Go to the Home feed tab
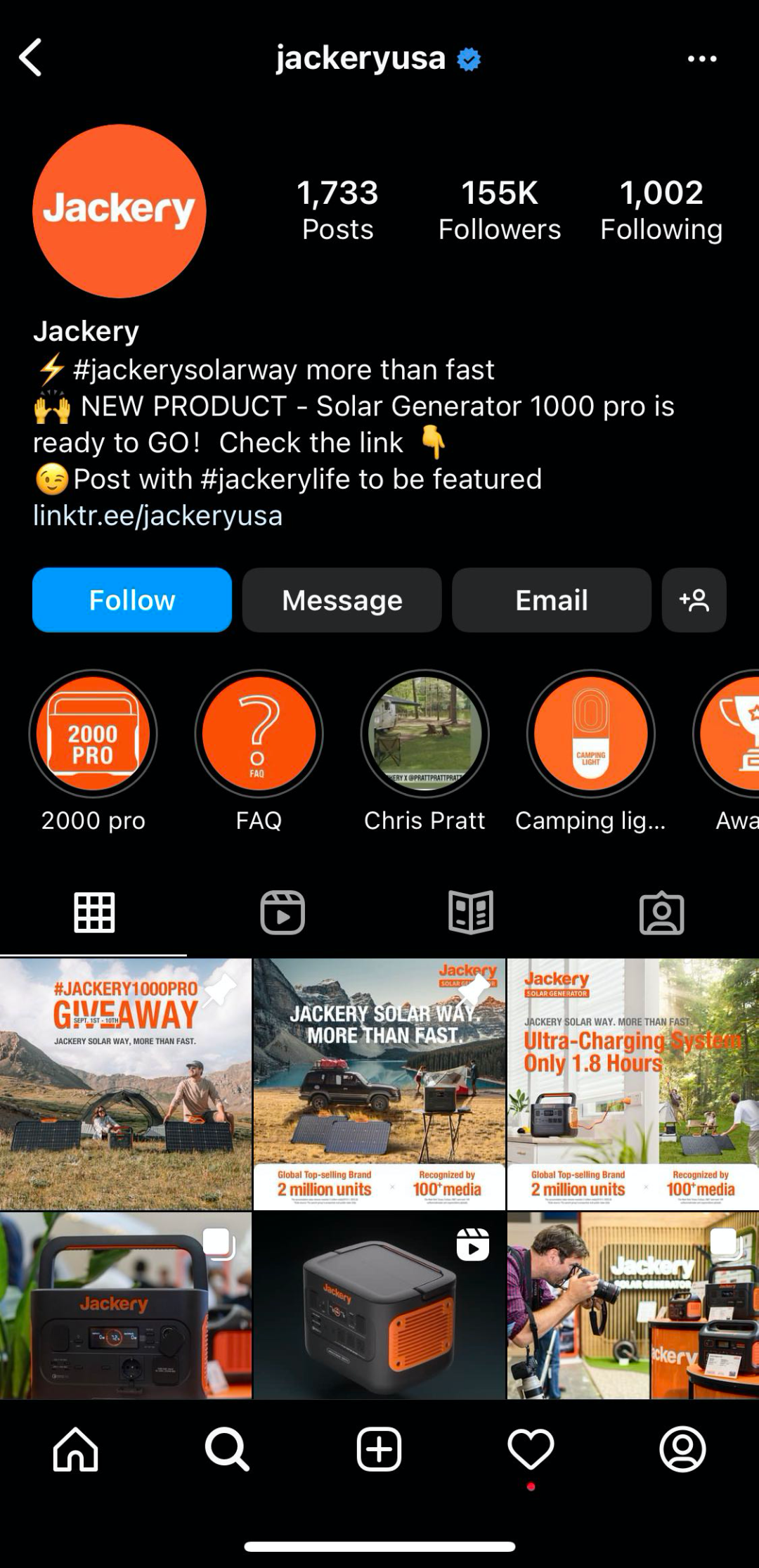This screenshot has height=1568, width=759. point(76,1449)
